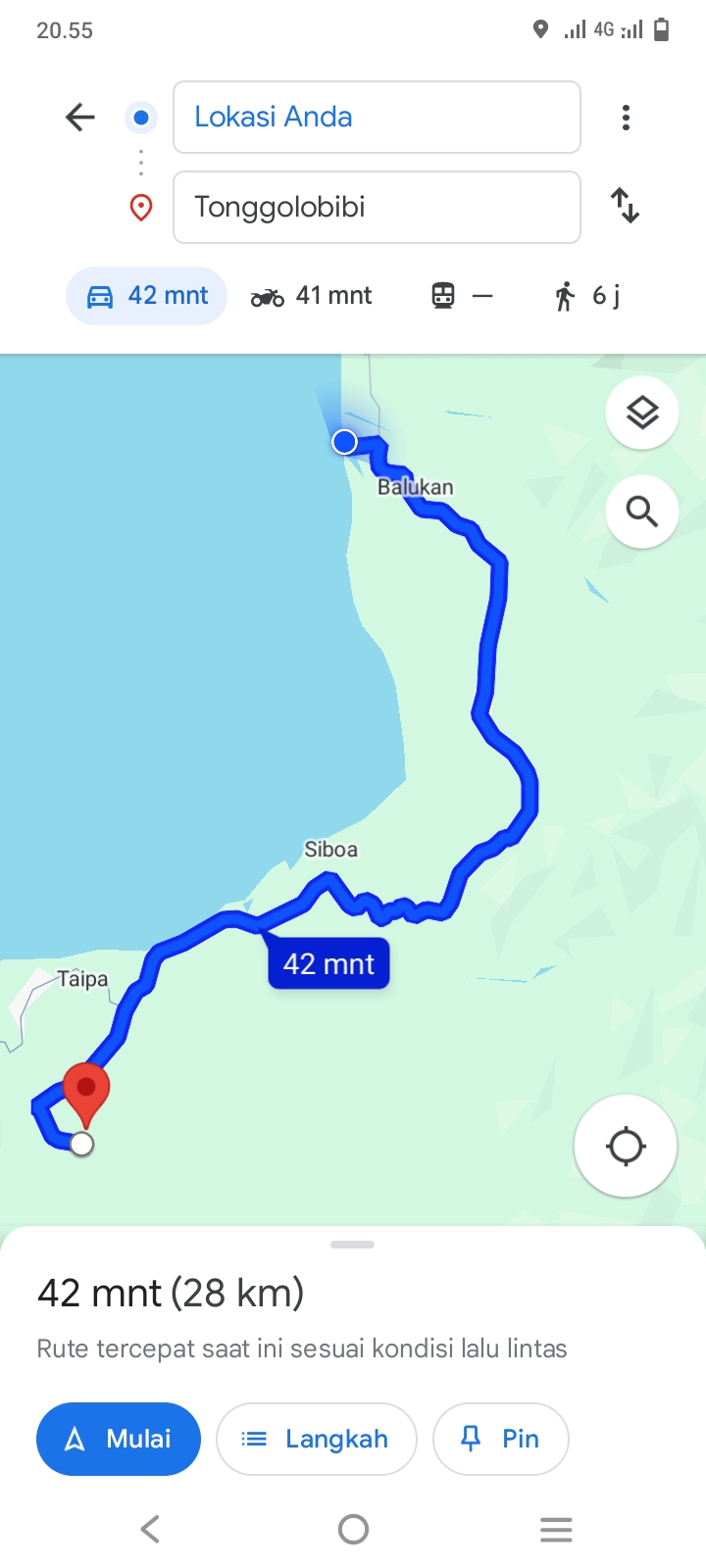
Task: Tap the system home button
Action: (353, 1529)
